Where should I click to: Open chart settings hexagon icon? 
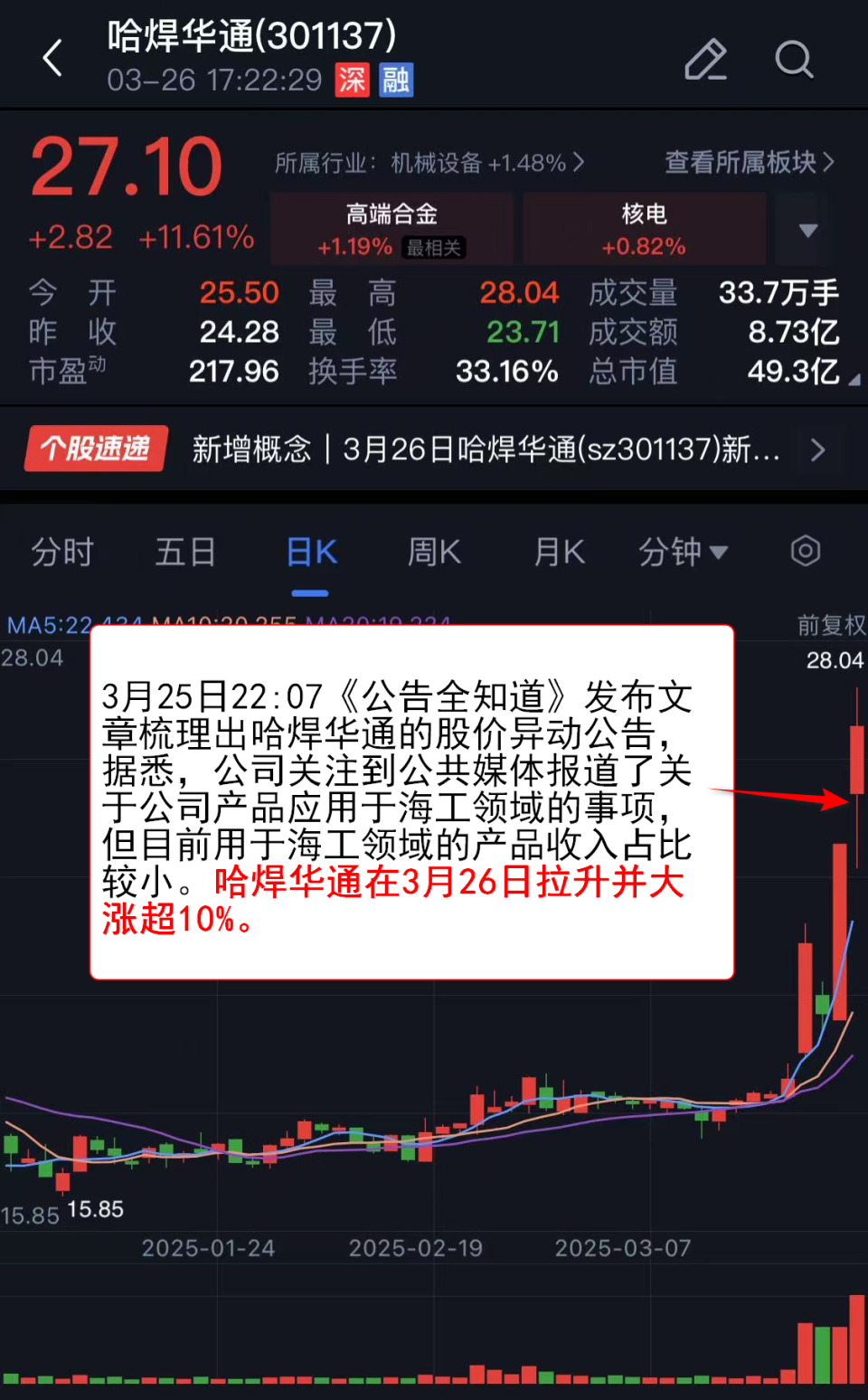pos(805,551)
